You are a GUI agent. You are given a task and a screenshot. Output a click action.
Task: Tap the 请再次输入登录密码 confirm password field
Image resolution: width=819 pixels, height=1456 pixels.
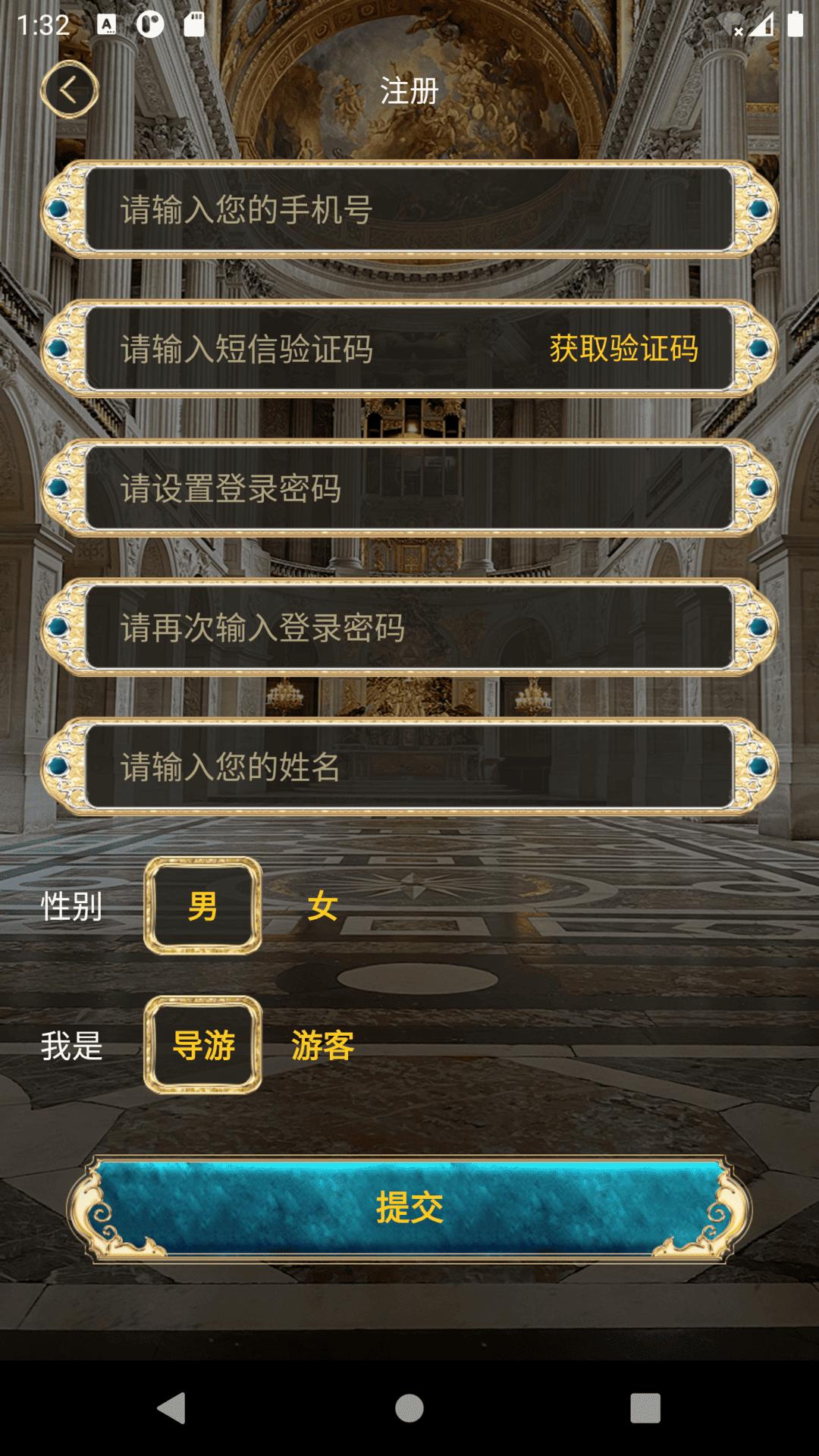(x=409, y=628)
